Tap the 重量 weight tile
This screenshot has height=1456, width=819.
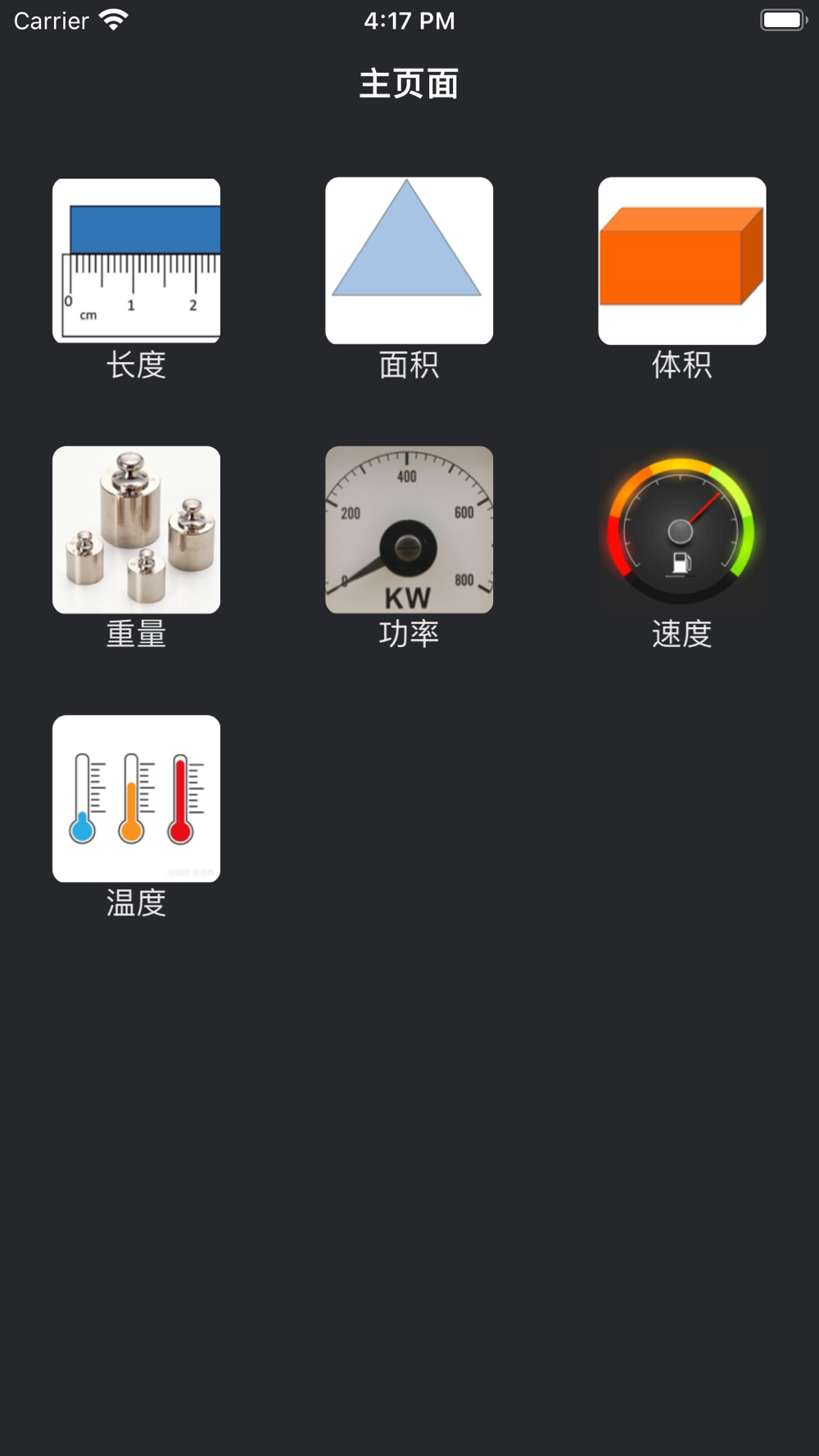(x=136, y=530)
